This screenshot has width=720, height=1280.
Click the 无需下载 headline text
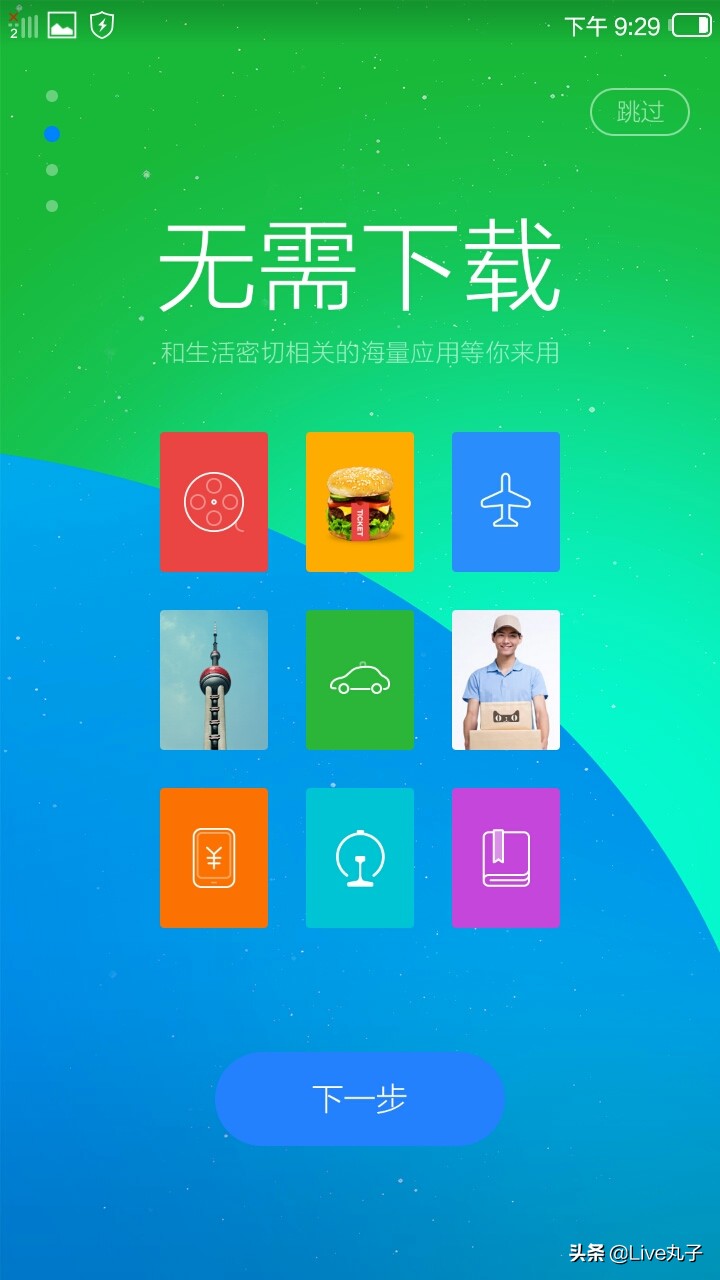tap(360, 268)
